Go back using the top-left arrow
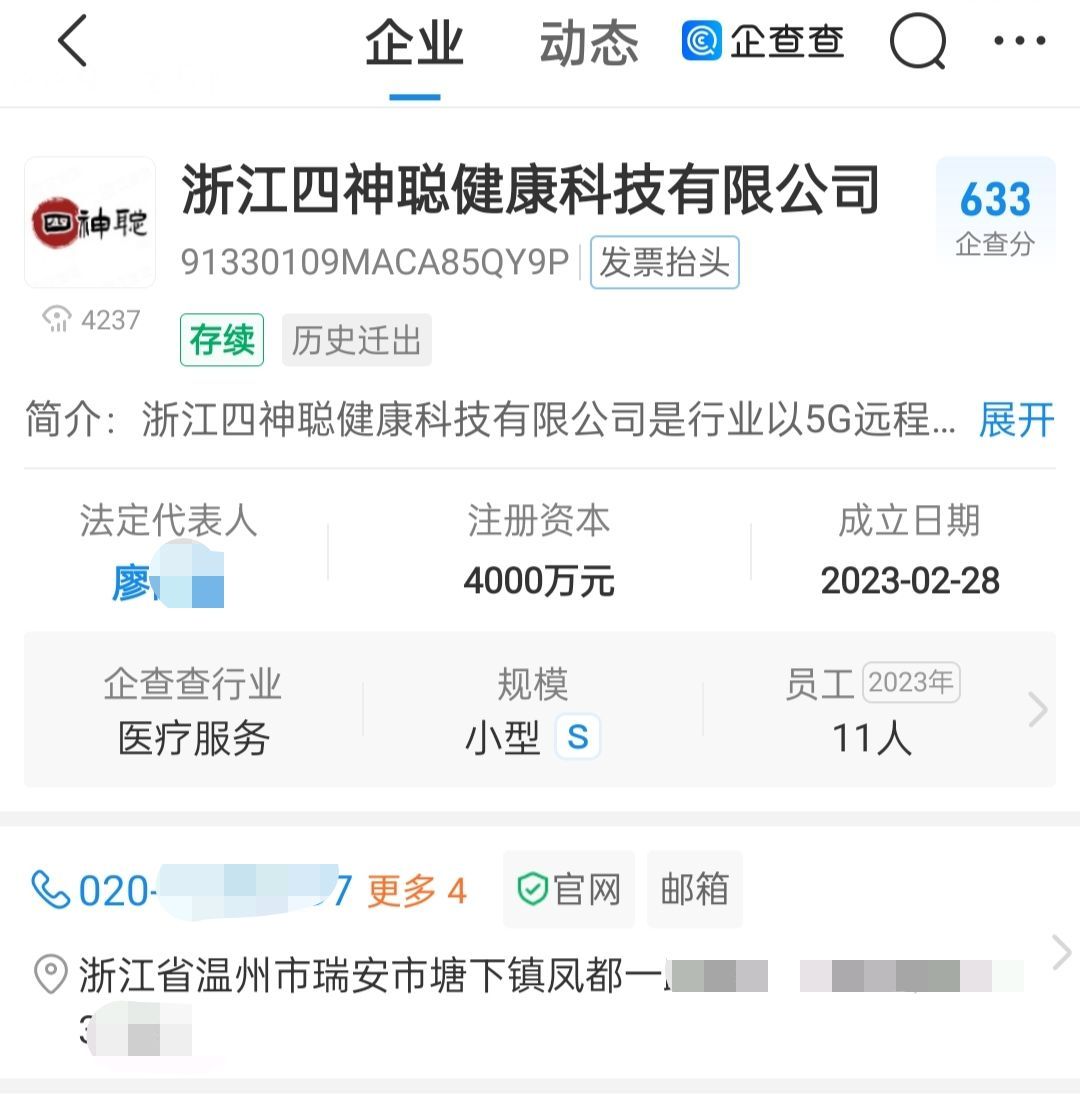The height and width of the screenshot is (1094, 1080). pyautogui.click(x=72, y=43)
